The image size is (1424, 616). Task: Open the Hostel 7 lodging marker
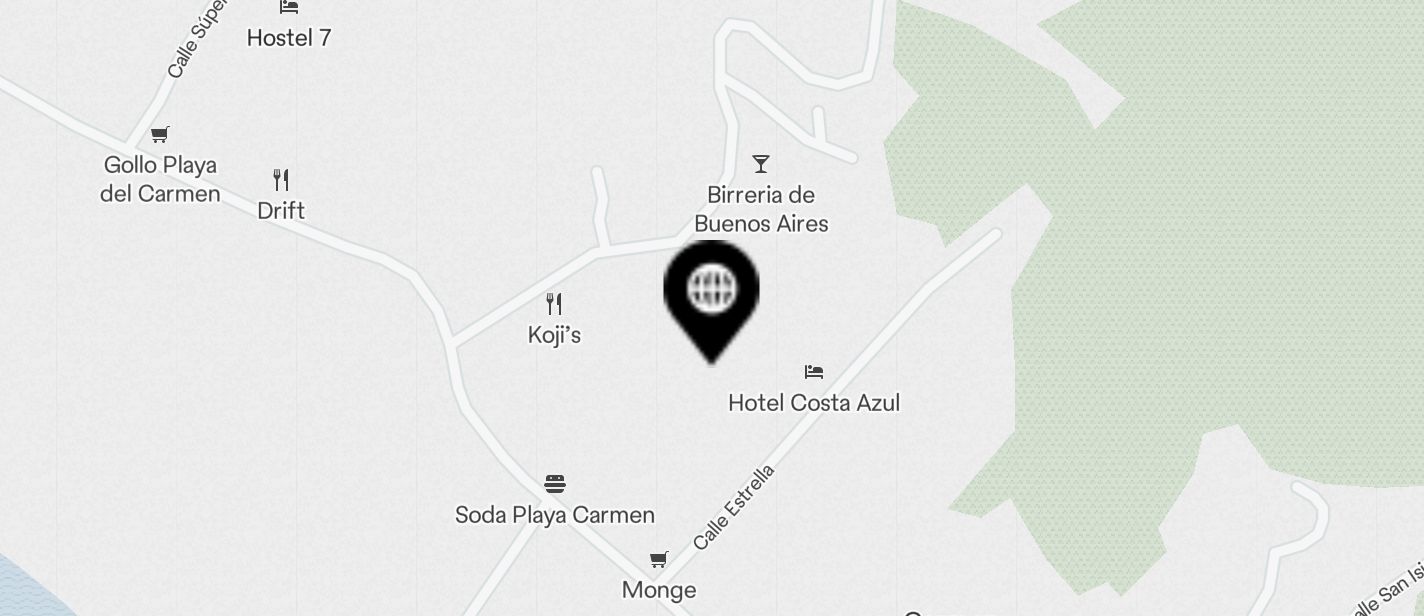click(289, 8)
